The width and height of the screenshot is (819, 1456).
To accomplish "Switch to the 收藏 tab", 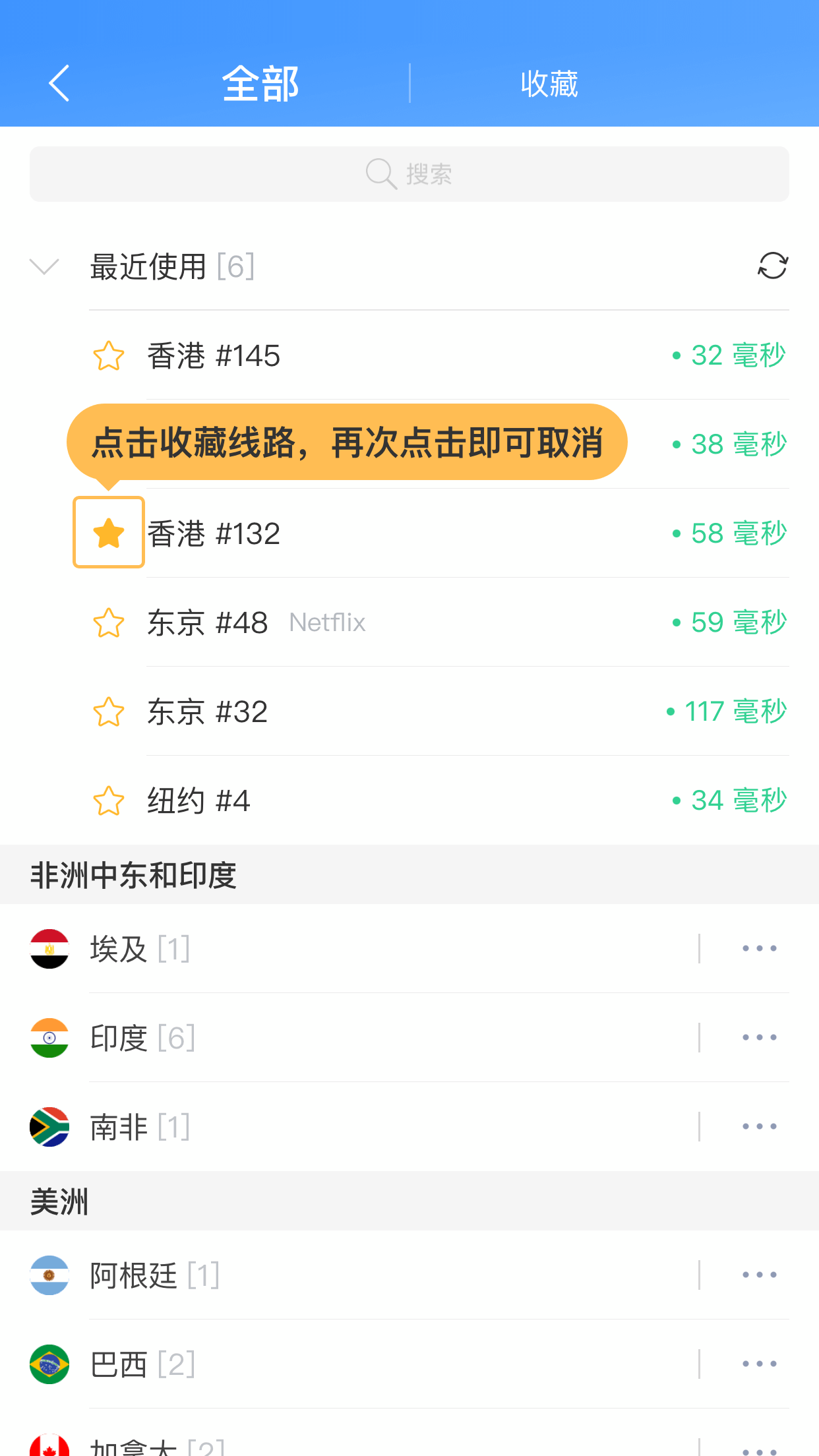I will pos(549,84).
